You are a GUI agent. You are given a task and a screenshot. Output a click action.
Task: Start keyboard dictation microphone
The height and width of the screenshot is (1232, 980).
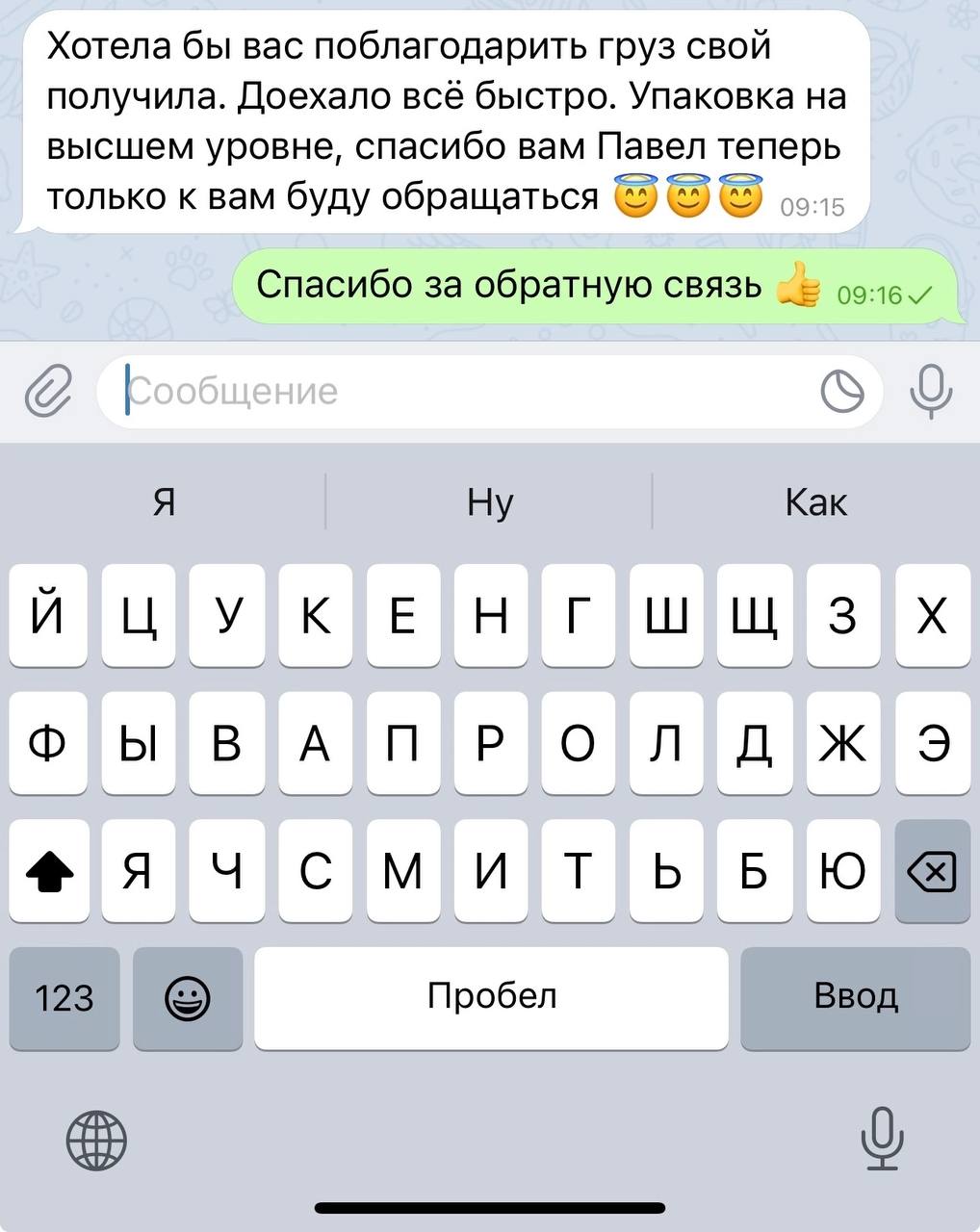(x=882, y=1139)
